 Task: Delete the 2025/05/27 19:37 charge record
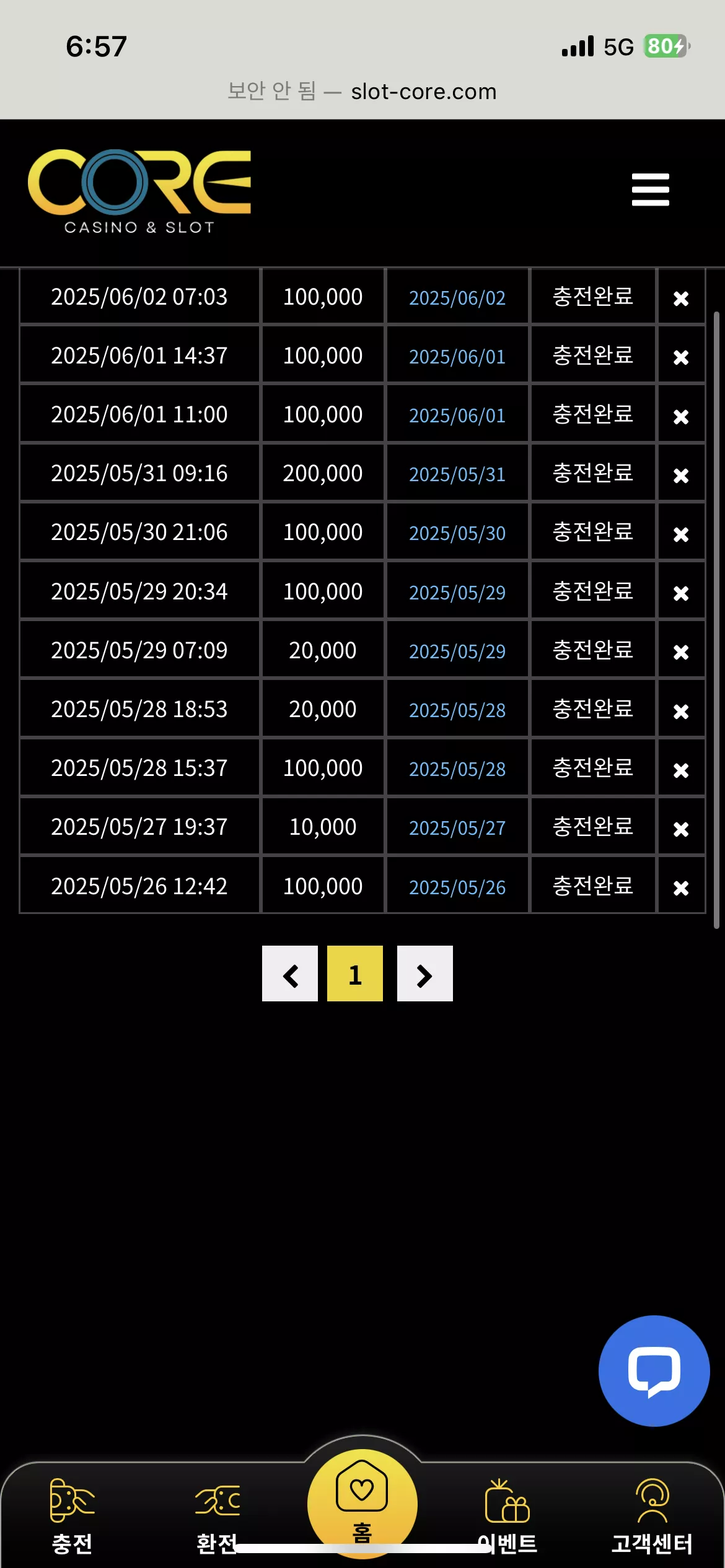(681, 829)
